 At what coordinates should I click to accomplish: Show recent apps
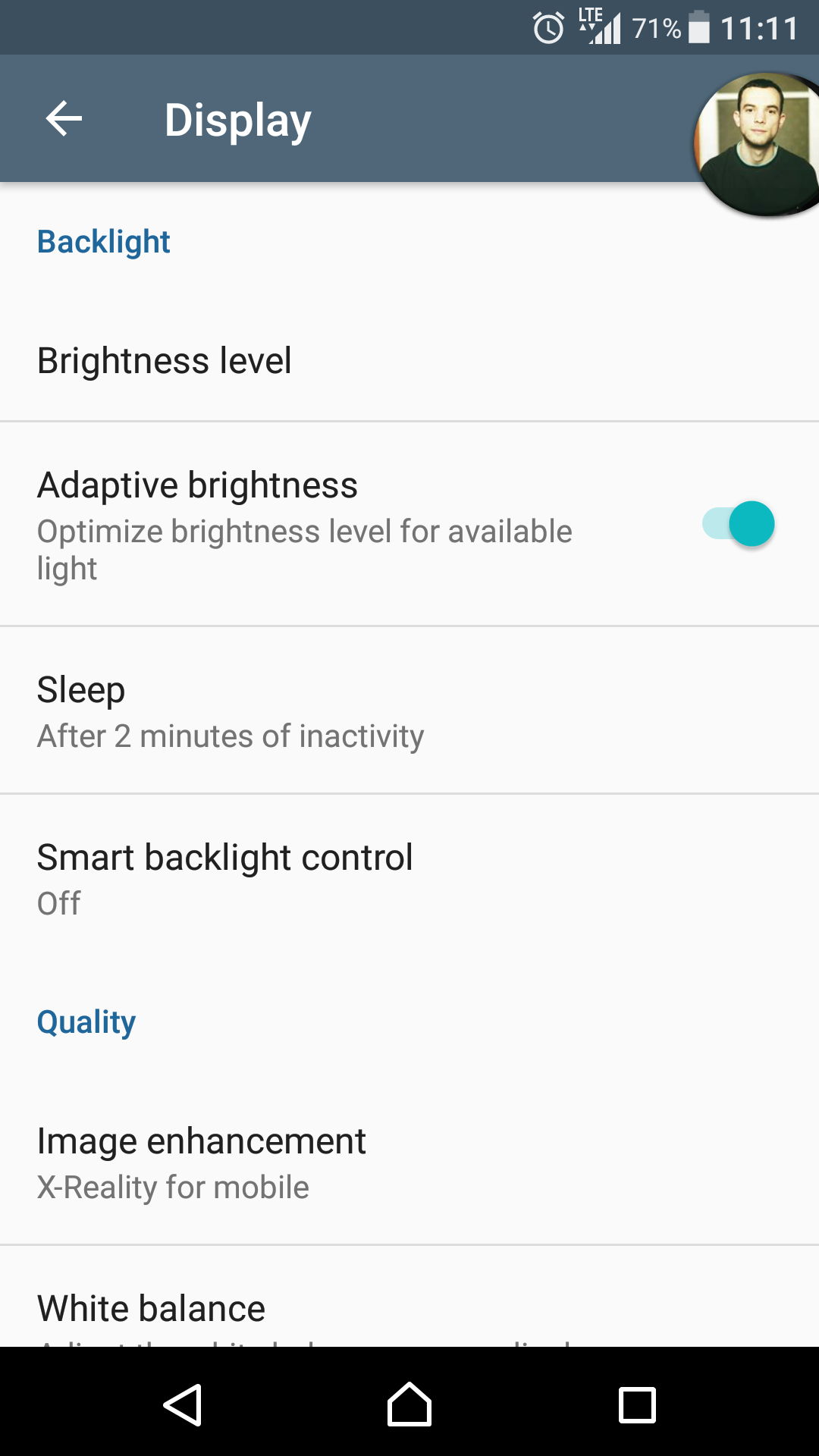click(637, 1405)
